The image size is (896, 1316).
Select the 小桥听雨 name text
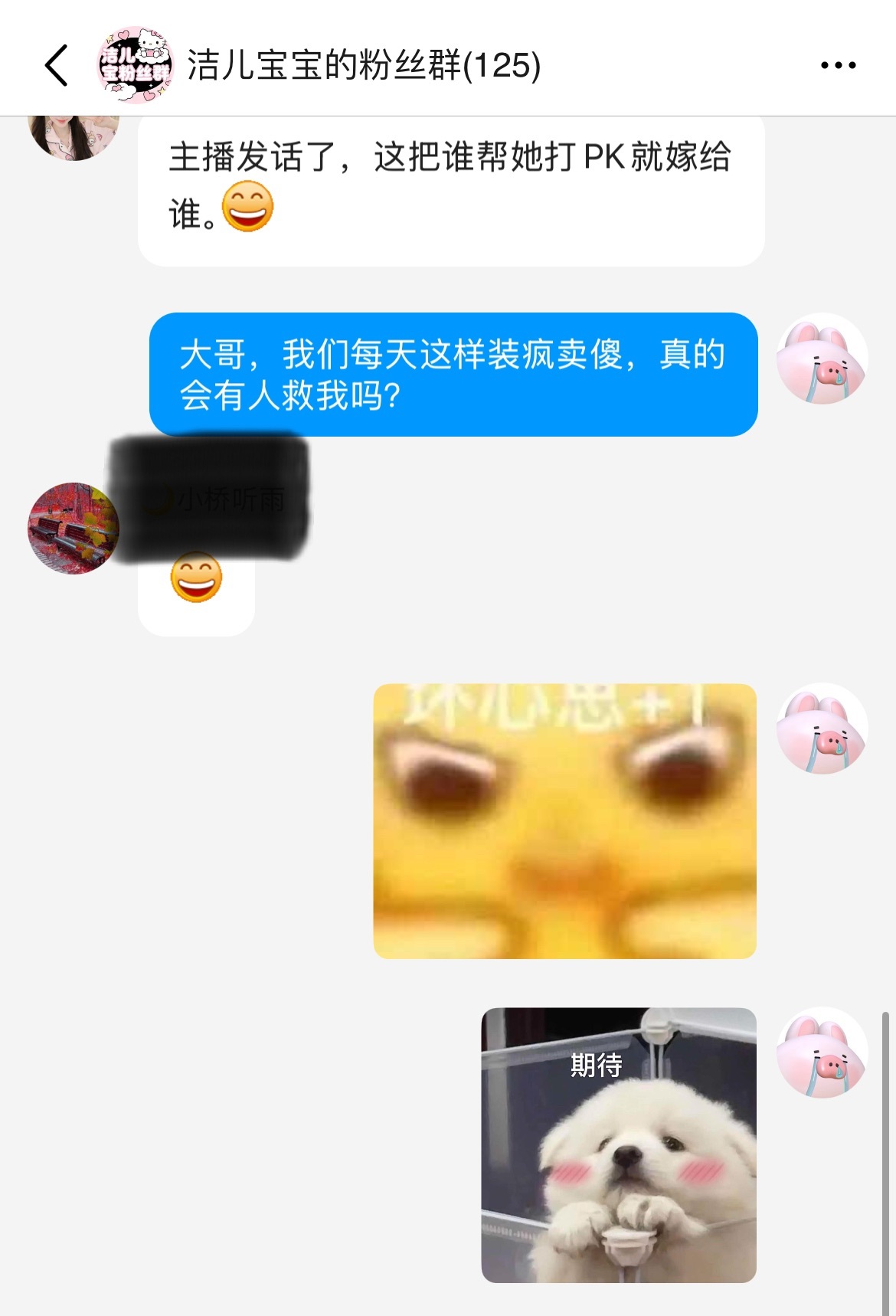[x=230, y=499]
